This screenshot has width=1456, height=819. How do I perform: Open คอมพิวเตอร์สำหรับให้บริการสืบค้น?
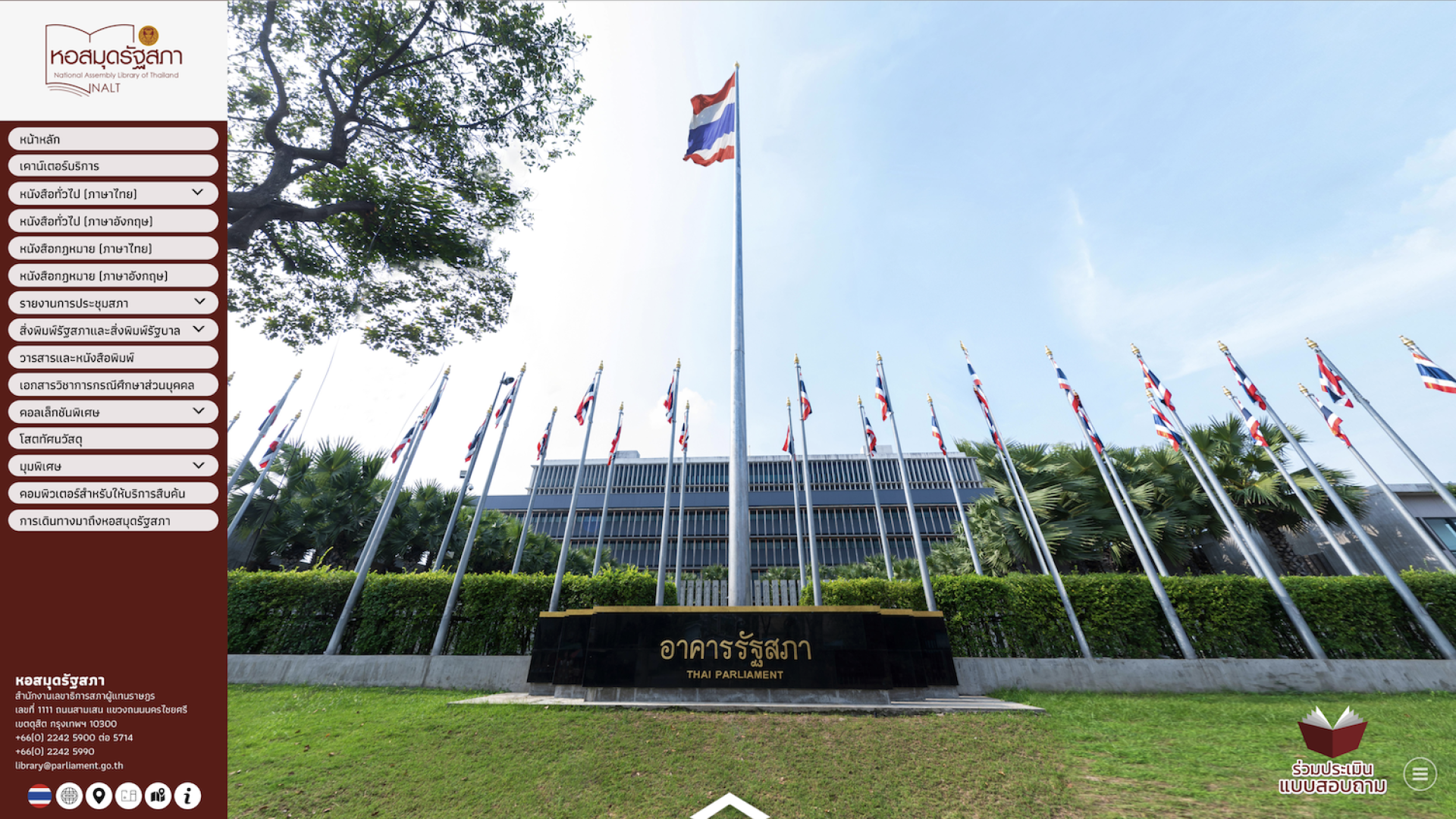(x=112, y=494)
